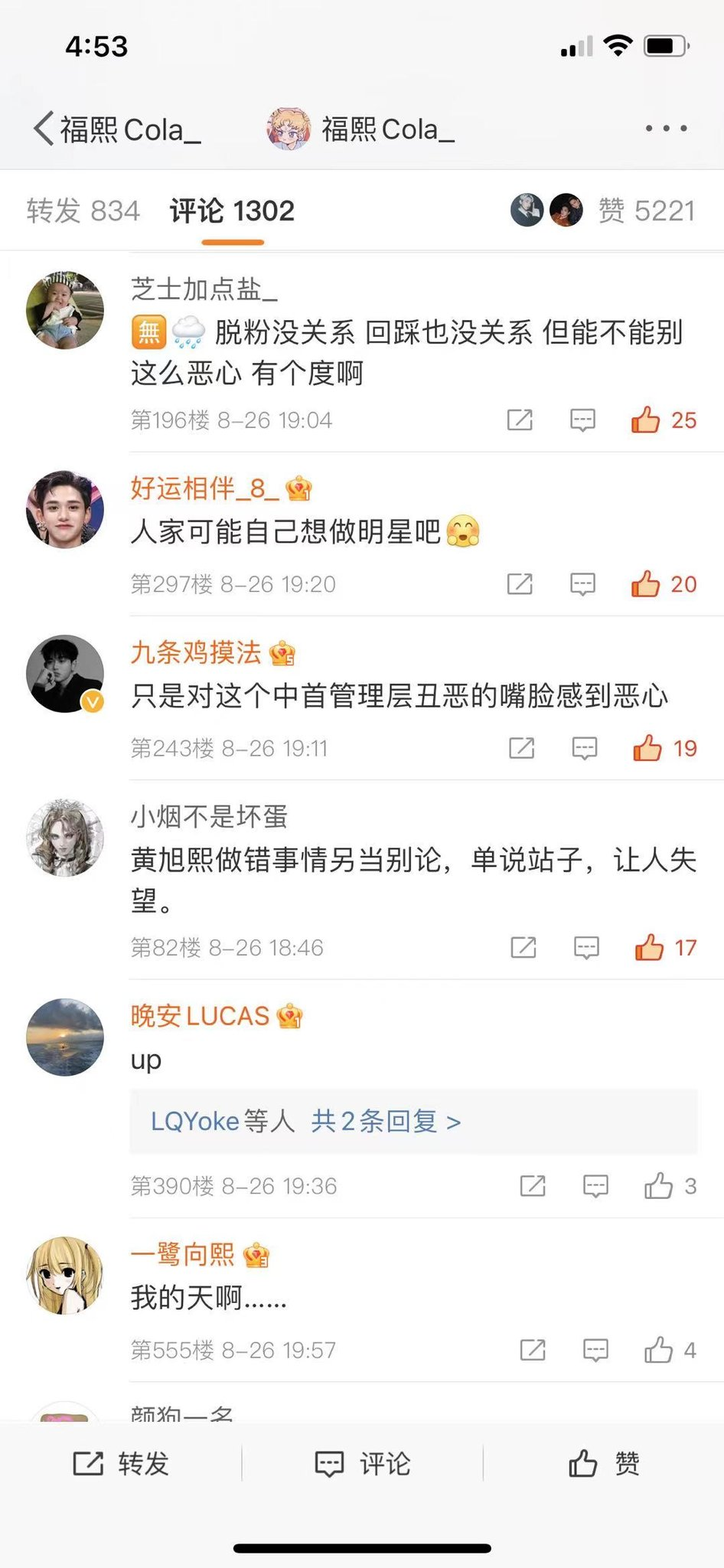Reply to 芝士加点盐_'s comment
Image resolution: width=724 pixels, height=1568 pixels.
582,420
